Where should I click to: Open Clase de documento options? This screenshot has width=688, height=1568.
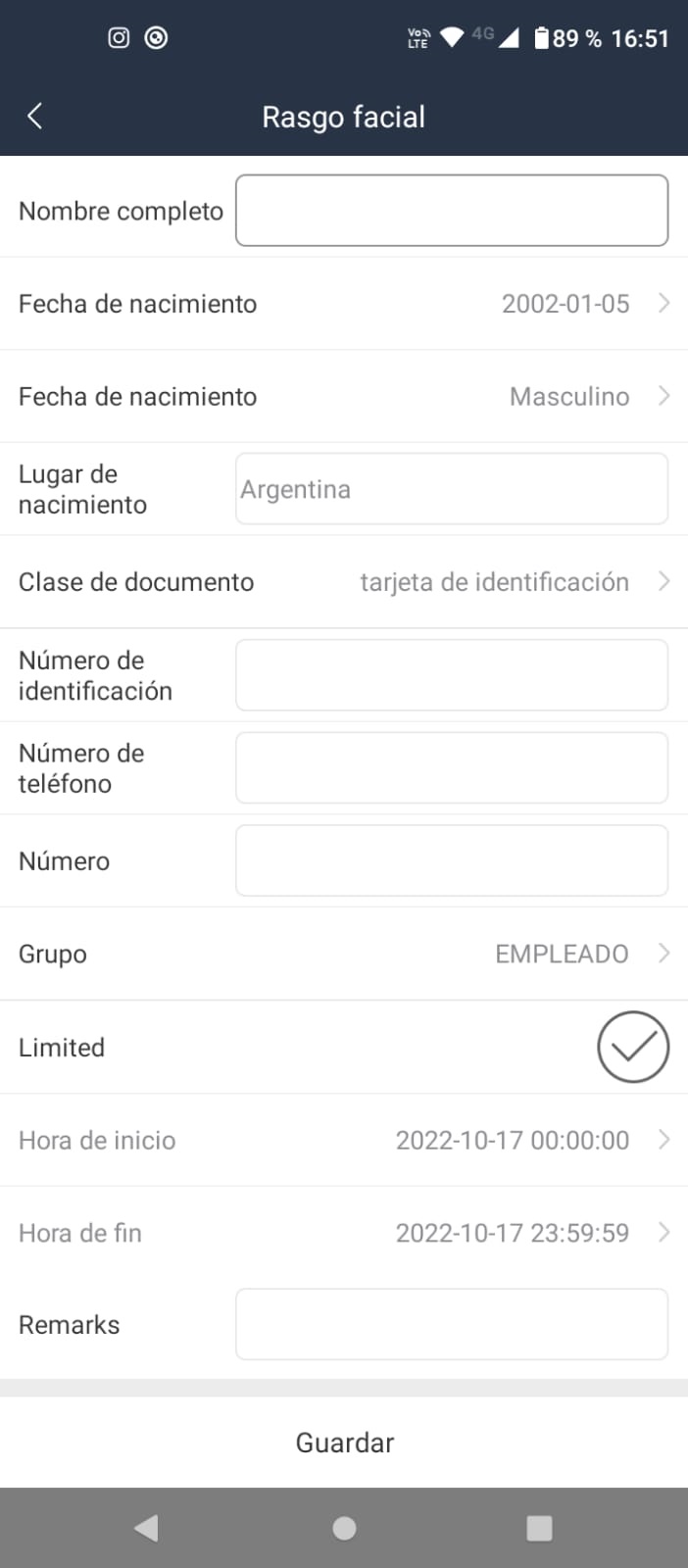pos(344,582)
